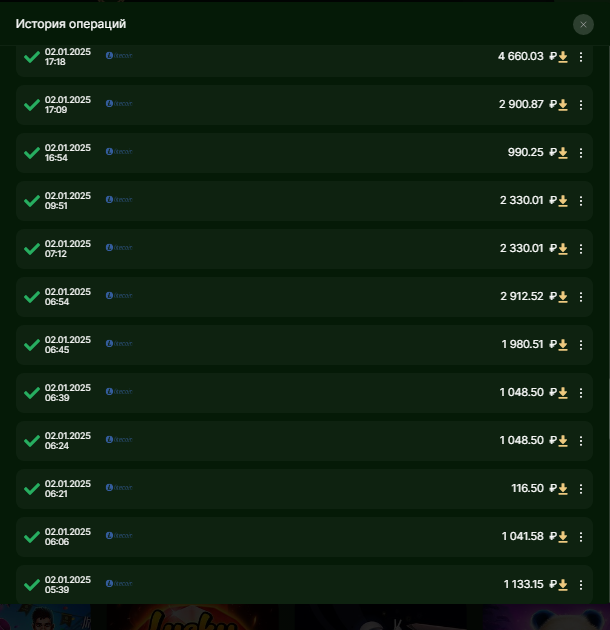Download receipt for the 116.50 ₽ operation
Viewport: 610px width, 630px height.
coord(563,489)
